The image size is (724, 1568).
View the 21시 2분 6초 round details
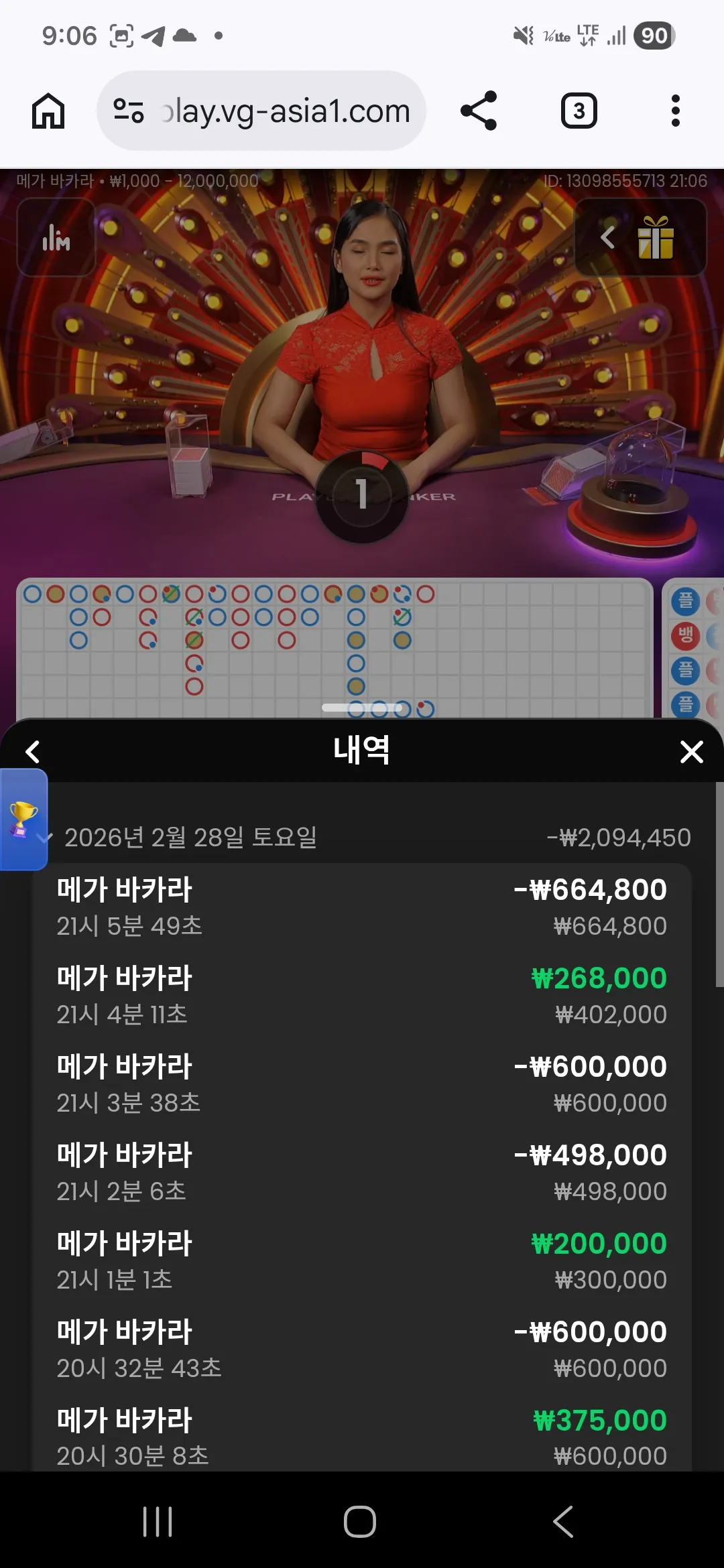pos(362,1173)
